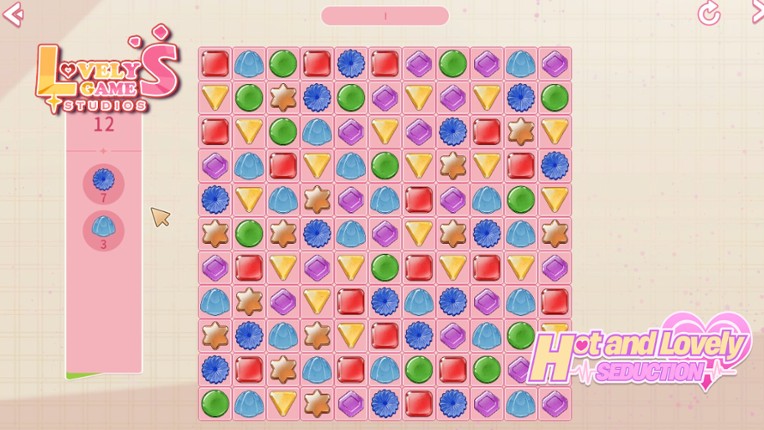This screenshot has height=430, width=764.
Task: Go back with the left arrow
Action: pos(12,13)
